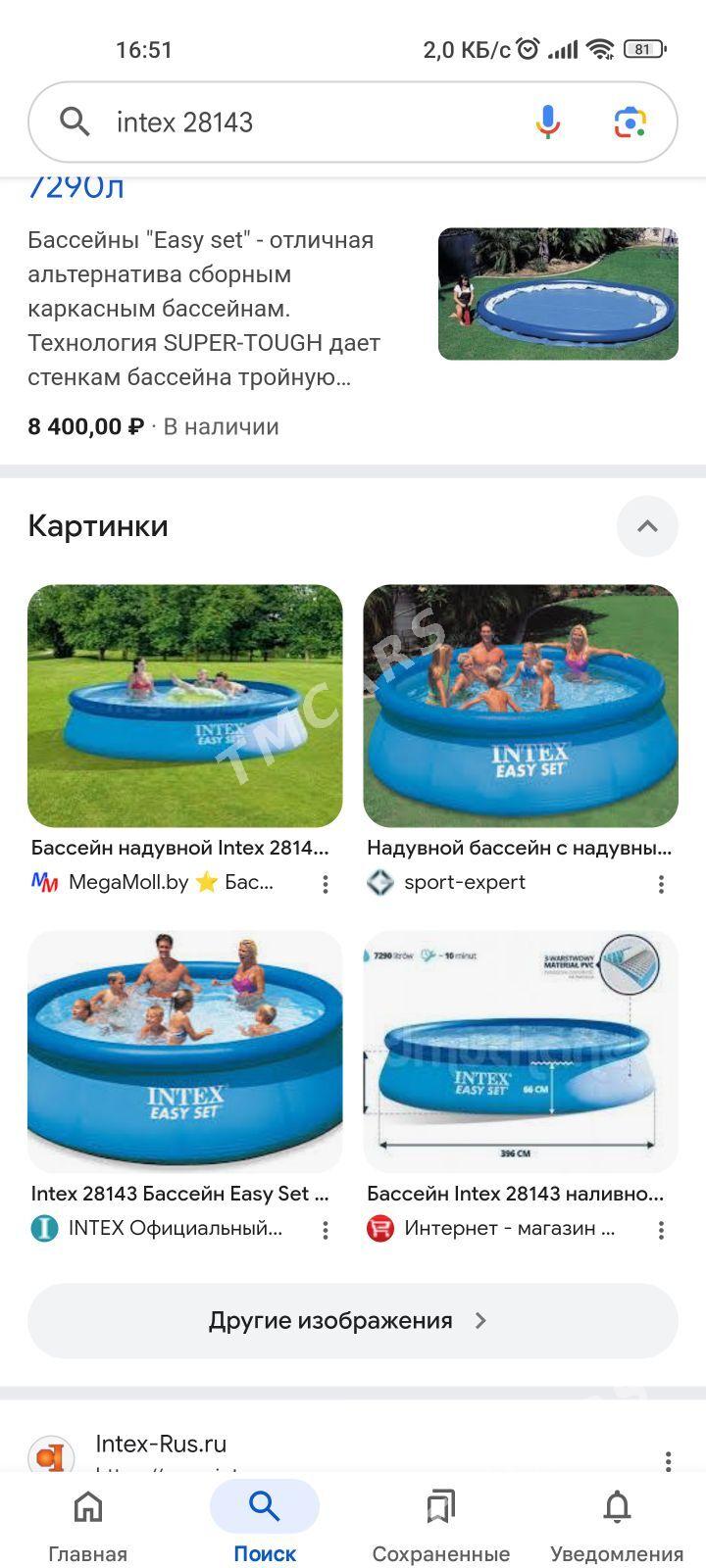This screenshot has width=706, height=1568.
Task: Open the Интернет - магазин pool diagram image
Action: [521, 1052]
